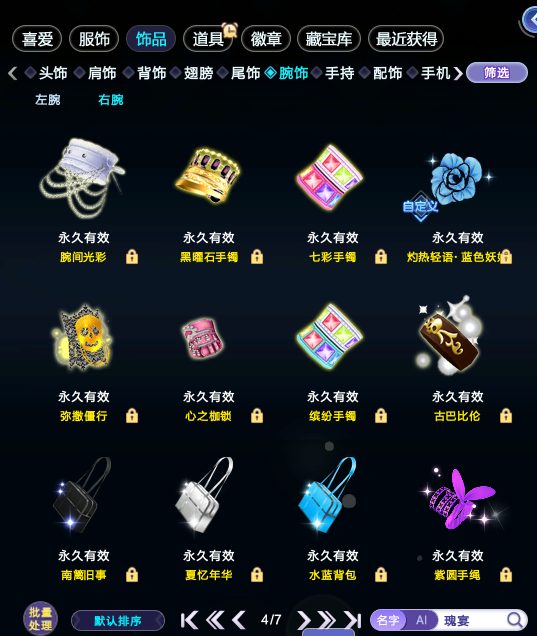
Task: Switch search mode to AI
Action: [421, 620]
